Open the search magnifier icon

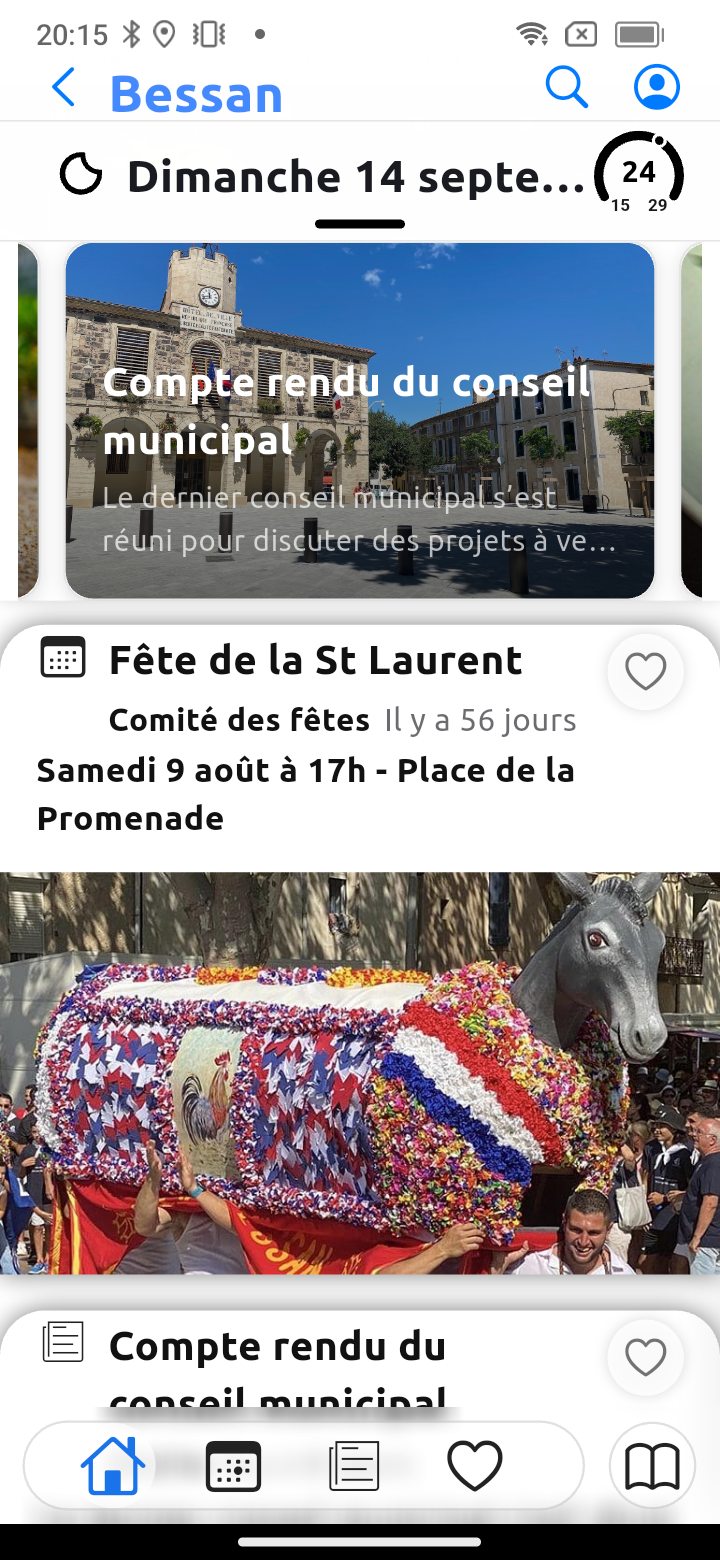tap(566, 88)
